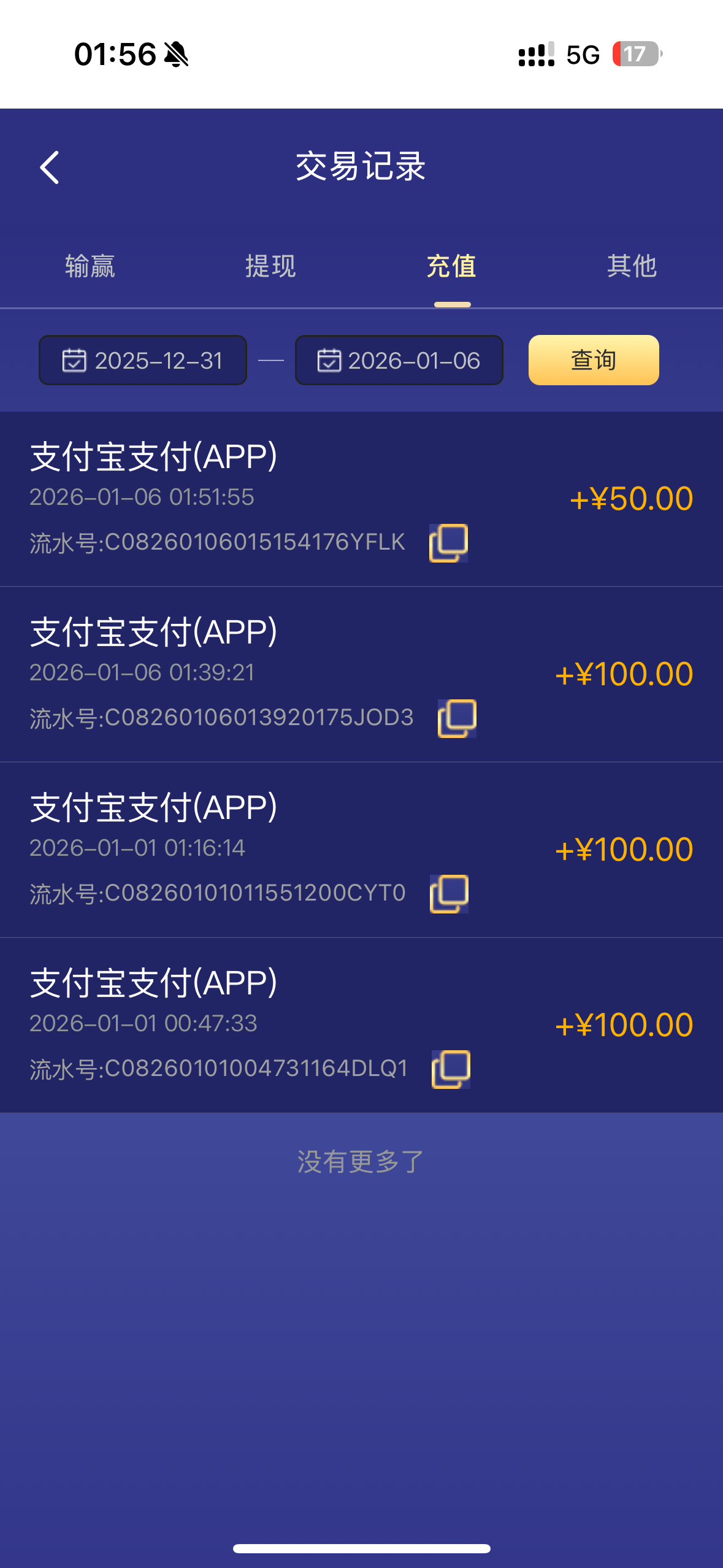
Task: Copy serial number ending in JOD3
Action: (x=457, y=718)
